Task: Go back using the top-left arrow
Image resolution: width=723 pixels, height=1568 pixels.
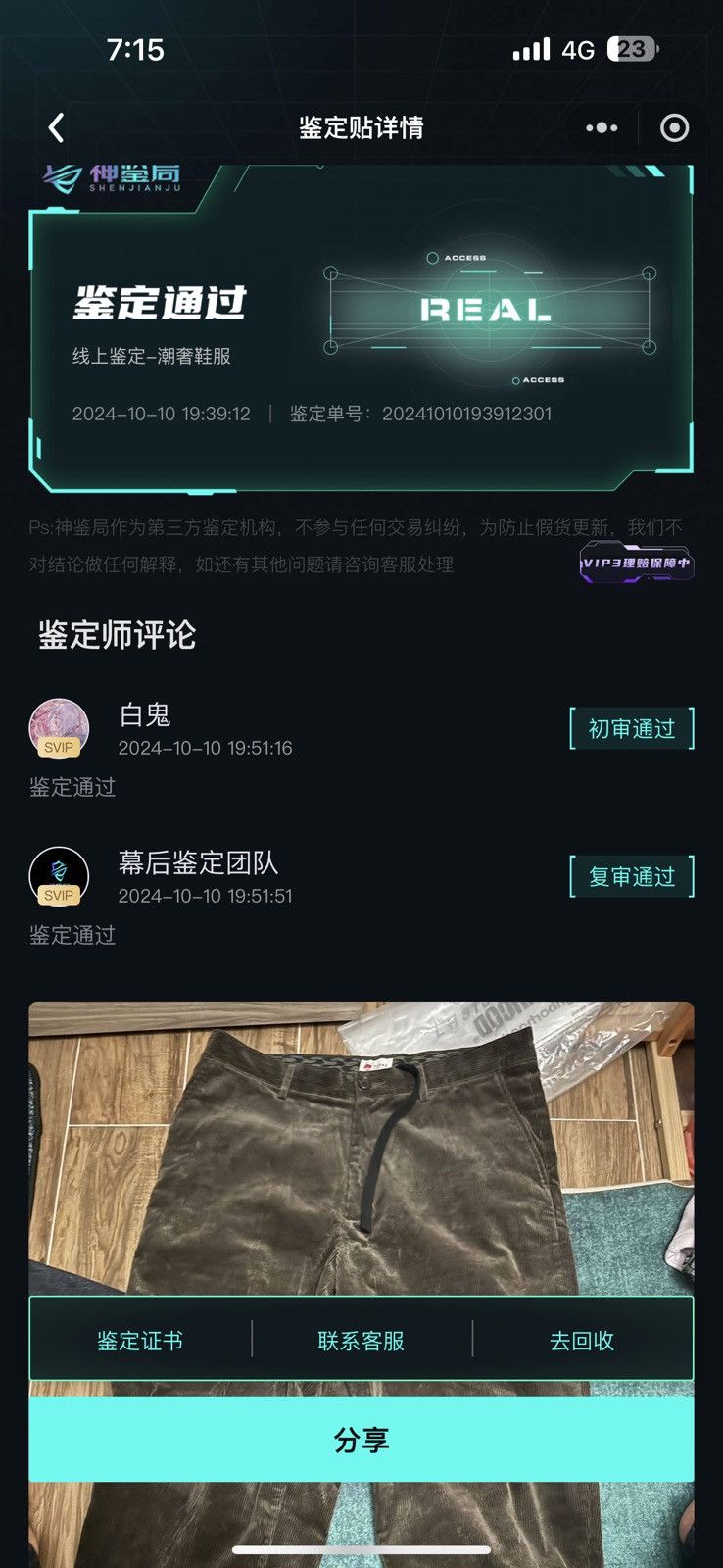Action: 56,127
